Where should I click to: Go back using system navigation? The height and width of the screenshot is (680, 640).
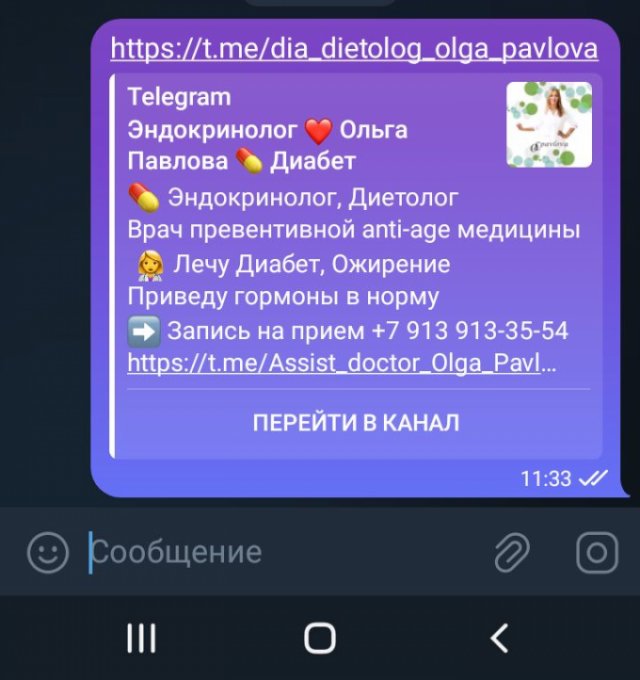click(x=498, y=638)
